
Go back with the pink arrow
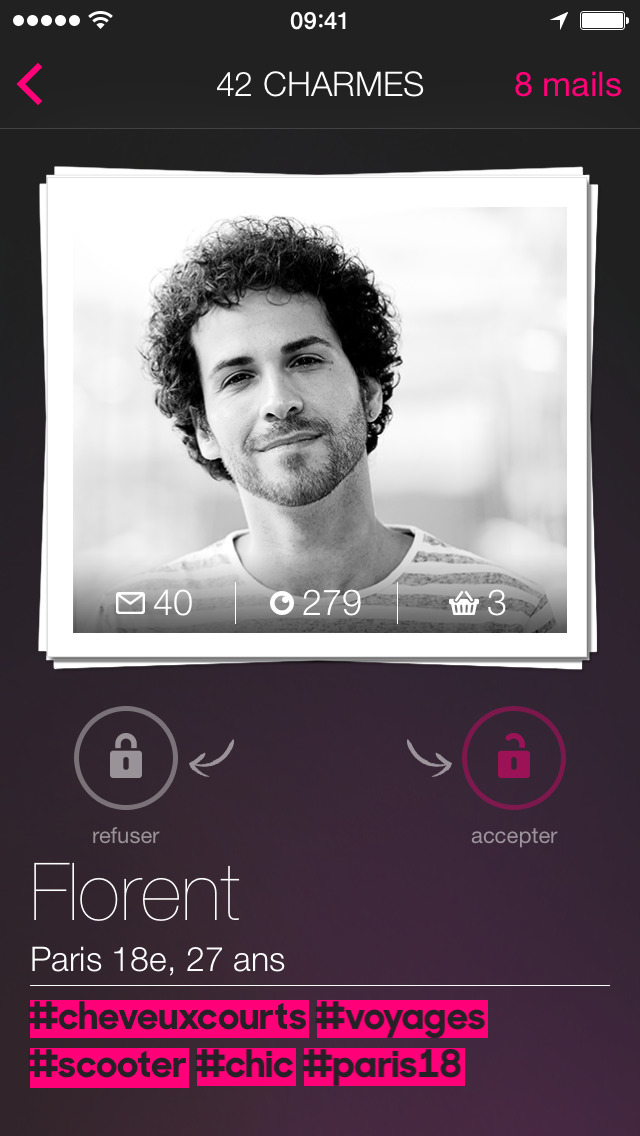(x=30, y=84)
